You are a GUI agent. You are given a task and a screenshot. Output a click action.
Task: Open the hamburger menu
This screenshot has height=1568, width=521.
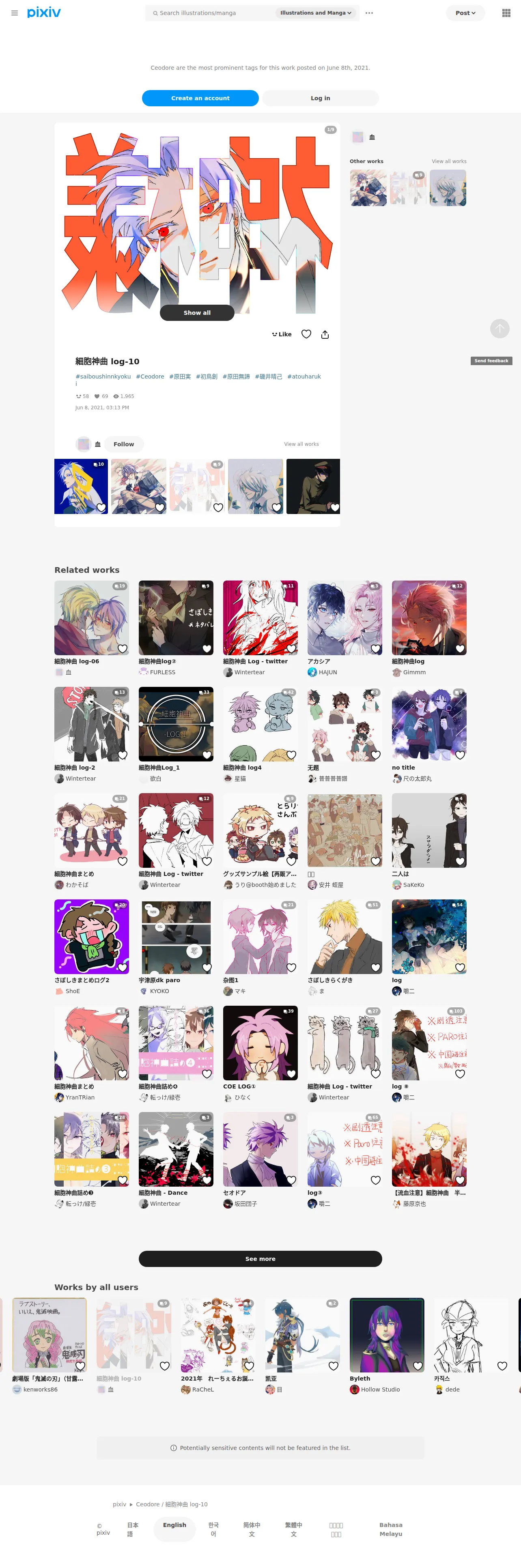[x=15, y=13]
